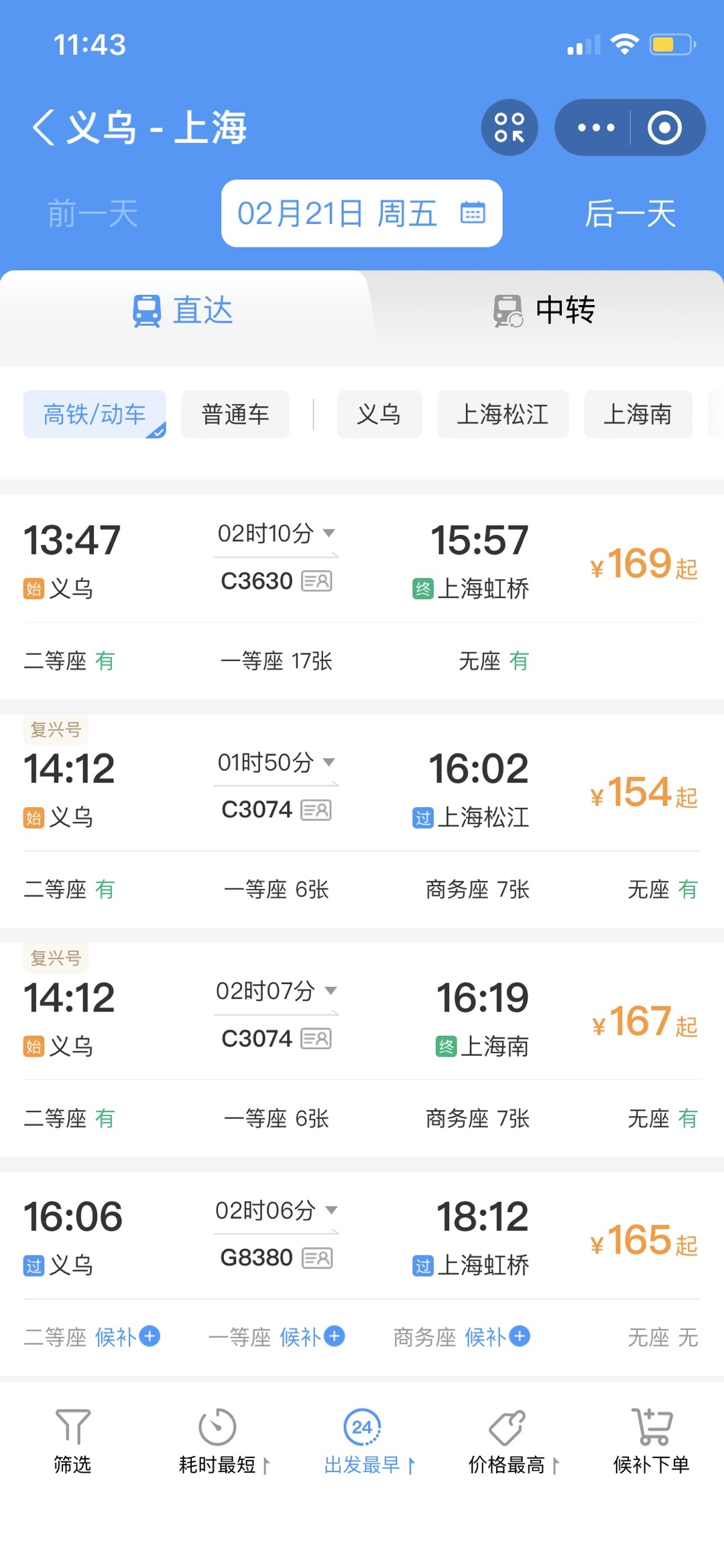Expand the 01时50分 stop list for C3074
Screen dimensions: 724x1568
tap(276, 762)
